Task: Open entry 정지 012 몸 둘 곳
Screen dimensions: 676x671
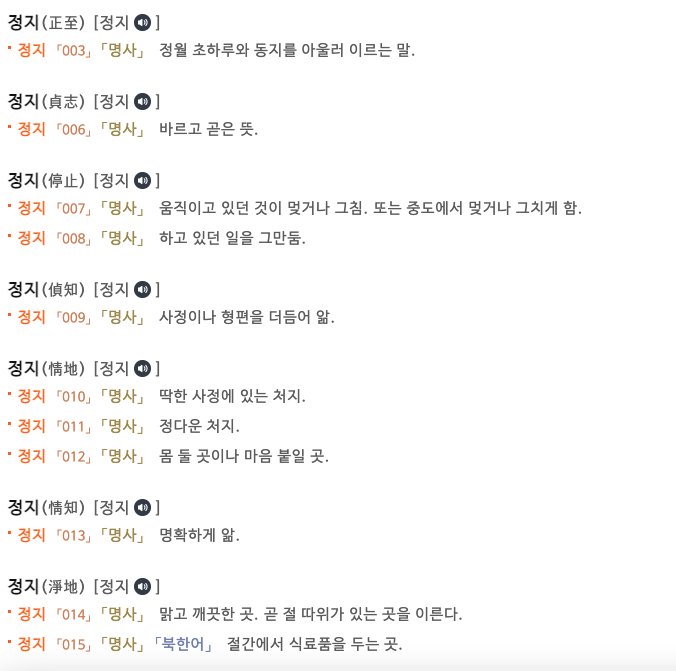Action: coord(31,456)
